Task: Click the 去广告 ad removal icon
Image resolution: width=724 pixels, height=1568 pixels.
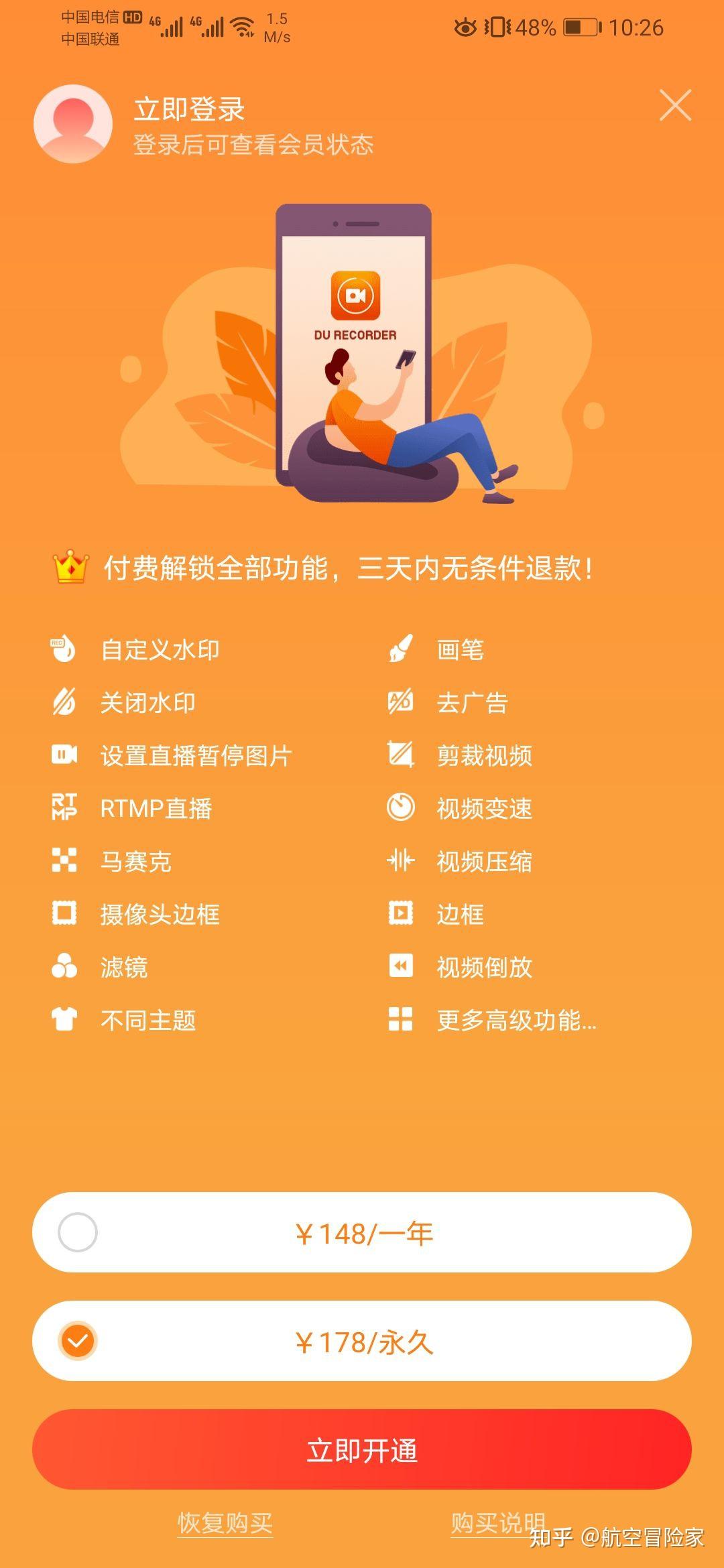Action: 400,702
